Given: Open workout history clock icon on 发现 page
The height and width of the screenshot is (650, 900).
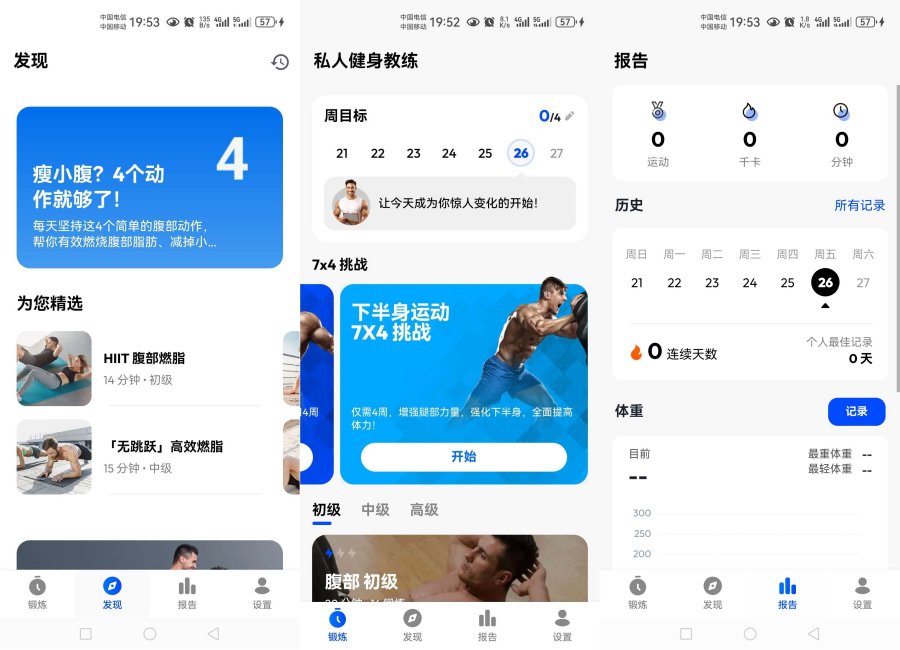Looking at the screenshot, I should (280, 62).
